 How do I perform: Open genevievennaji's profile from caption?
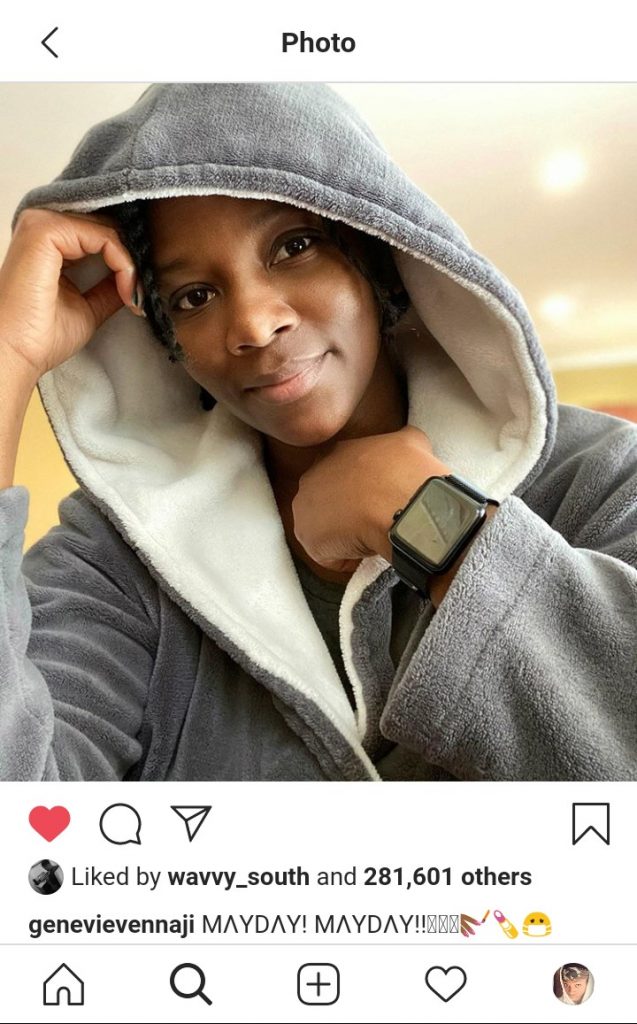coord(110,925)
